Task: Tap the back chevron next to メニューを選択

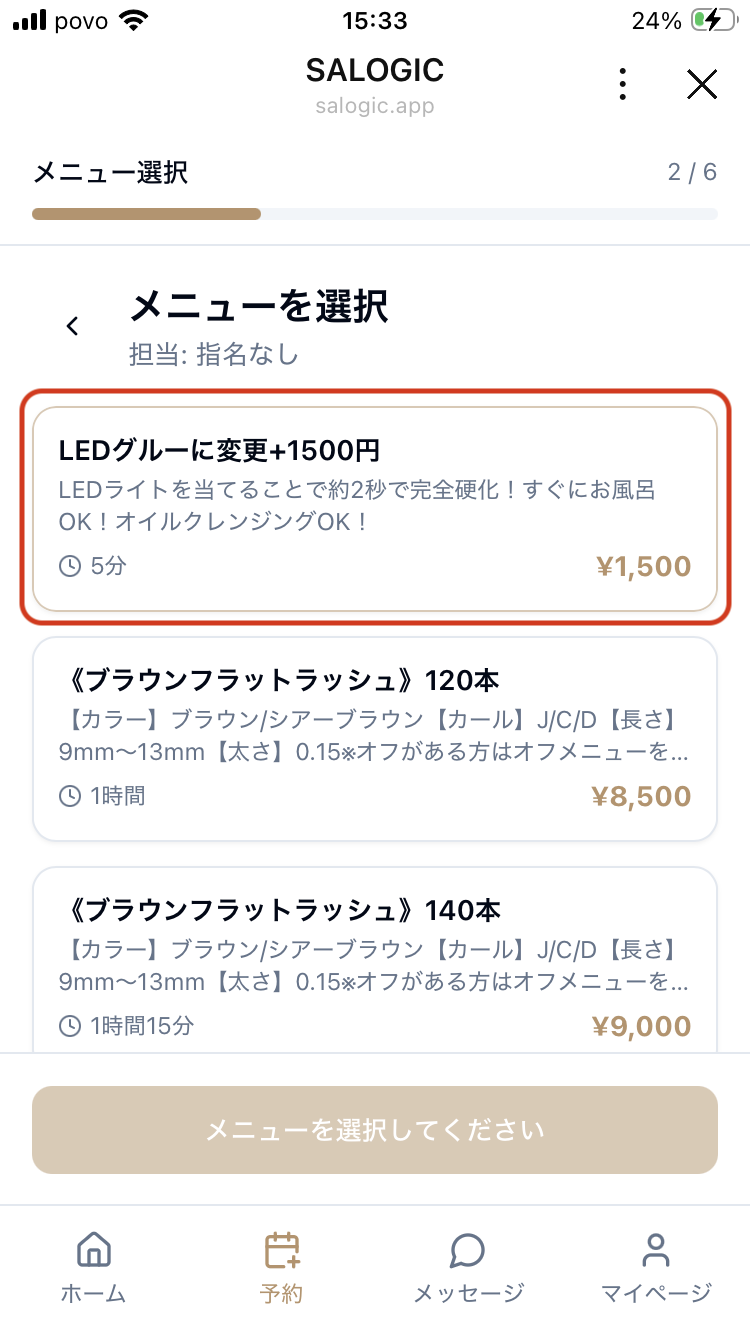Action: [72, 325]
